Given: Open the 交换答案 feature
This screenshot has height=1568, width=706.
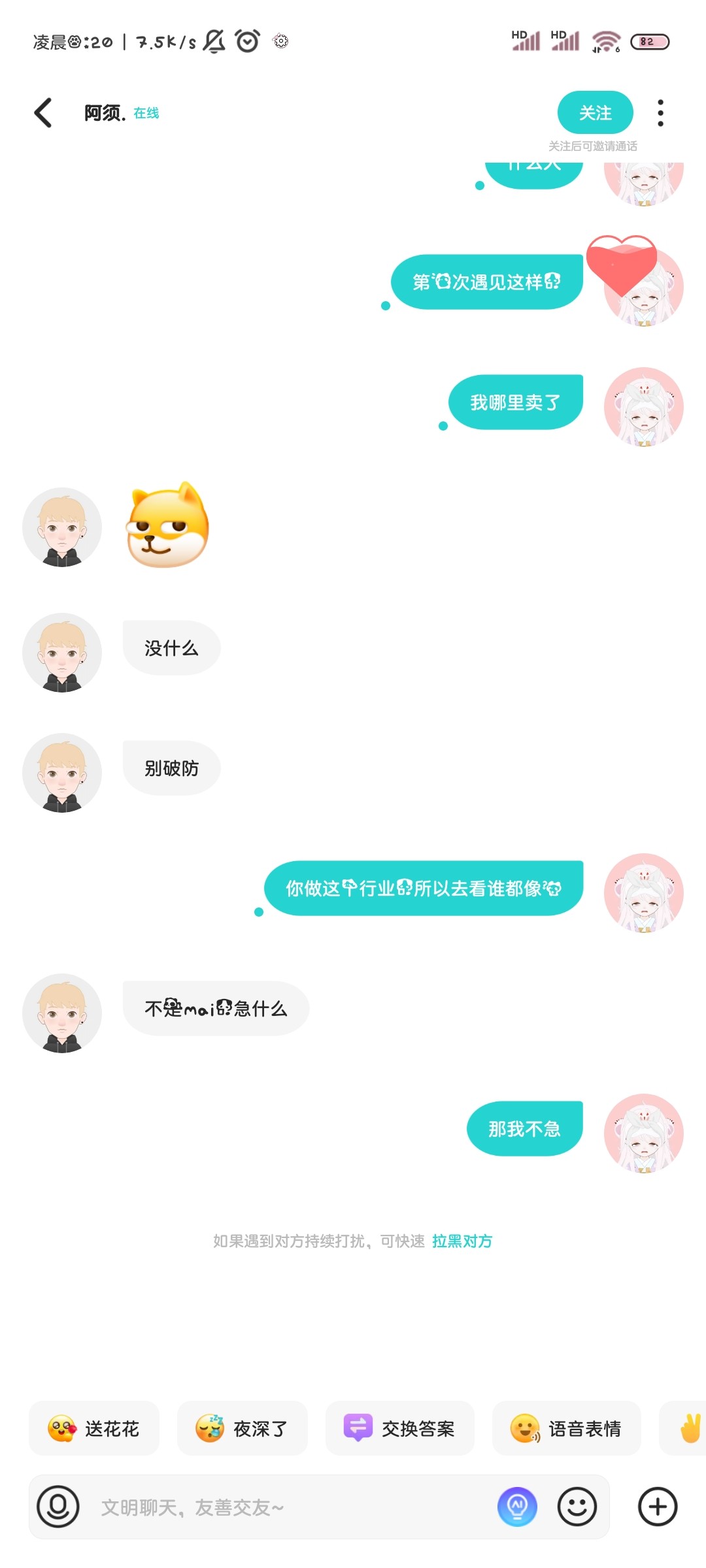Looking at the screenshot, I should click(x=399, y=1429).
